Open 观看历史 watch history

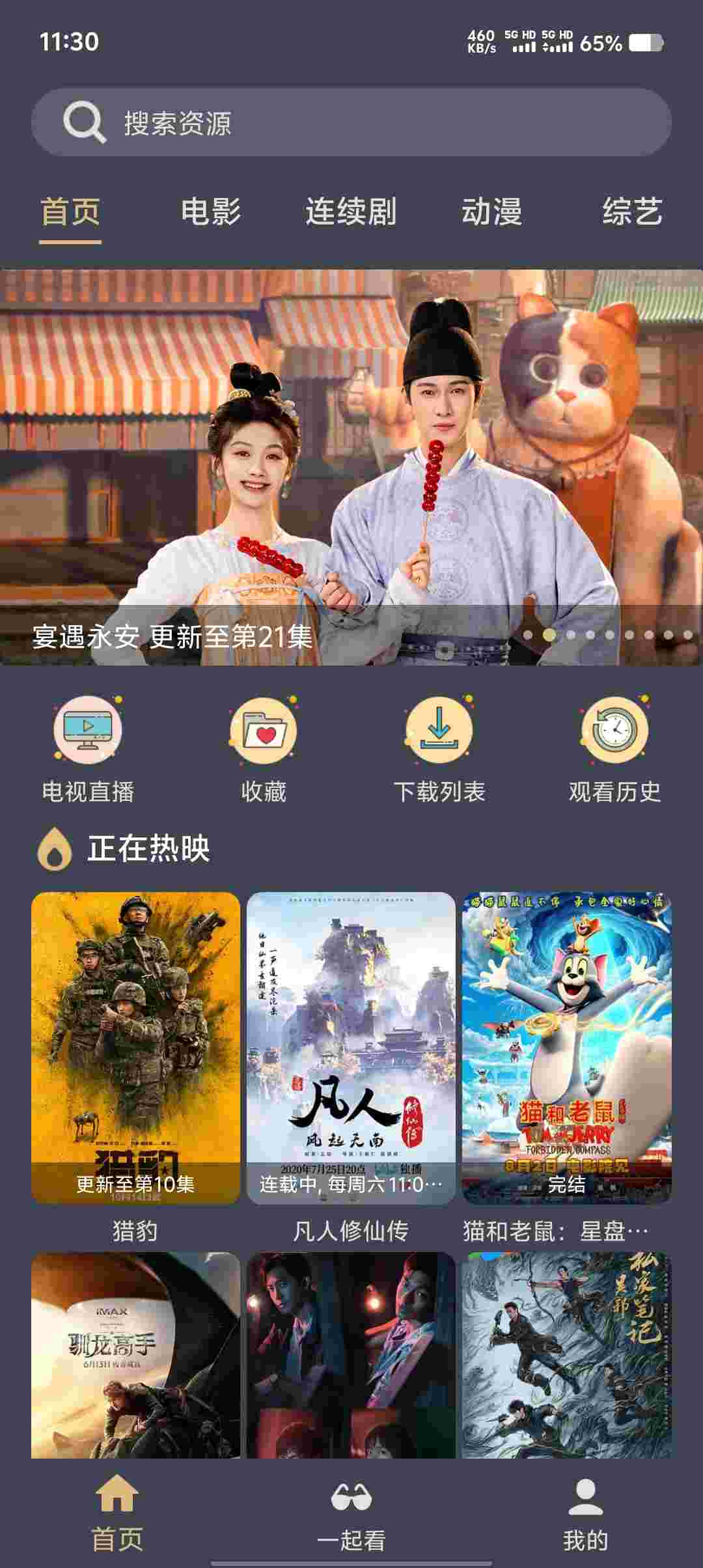(x=614, y=749)
